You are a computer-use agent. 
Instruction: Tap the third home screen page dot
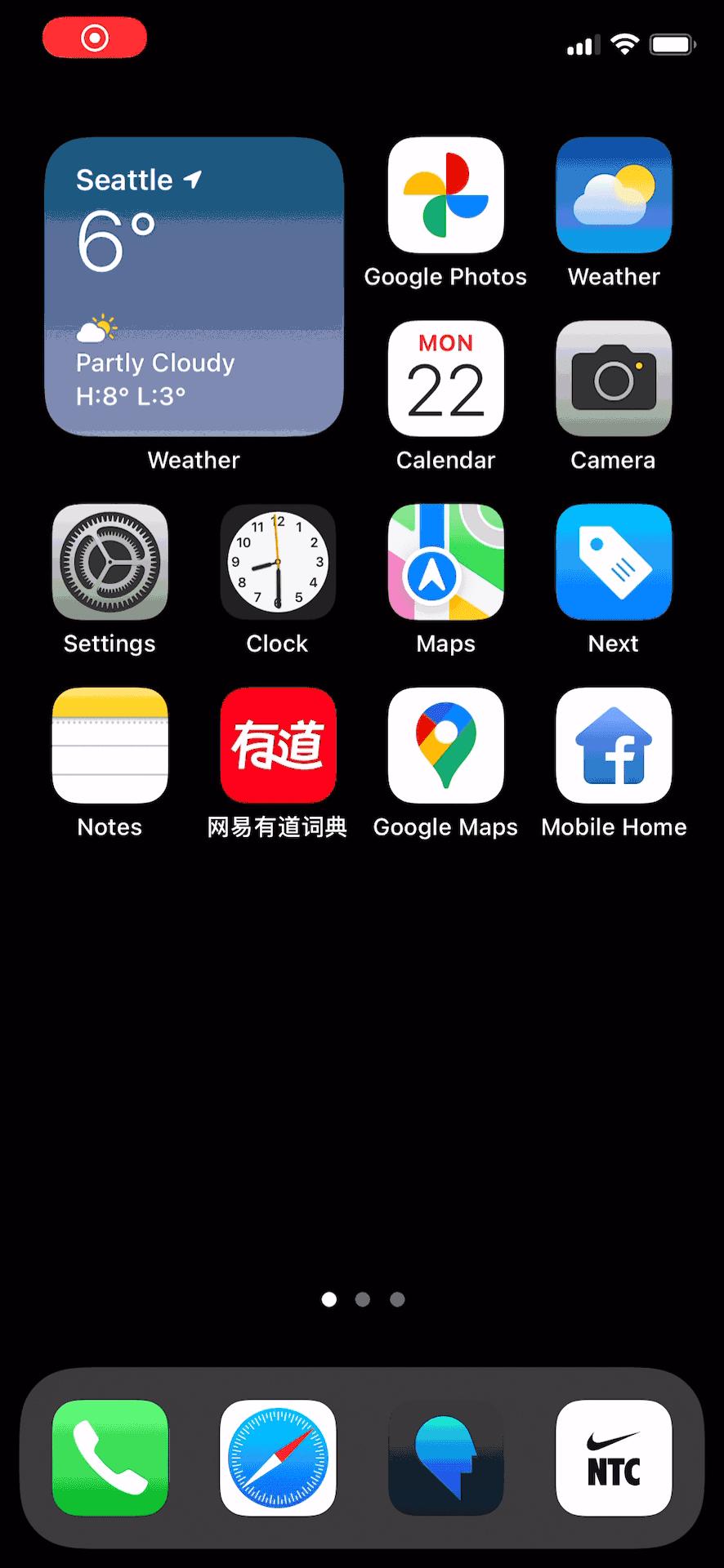397,1299
